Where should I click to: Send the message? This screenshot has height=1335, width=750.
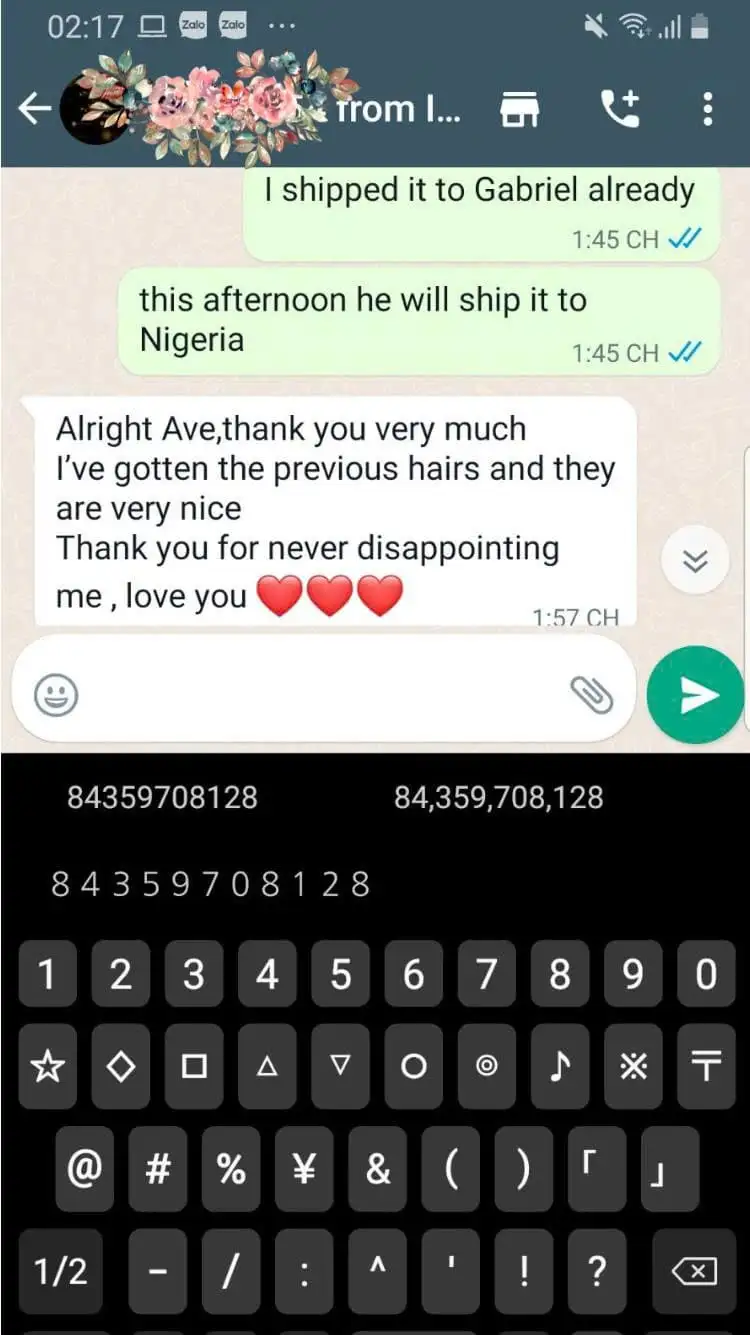(x=696, y=695)
